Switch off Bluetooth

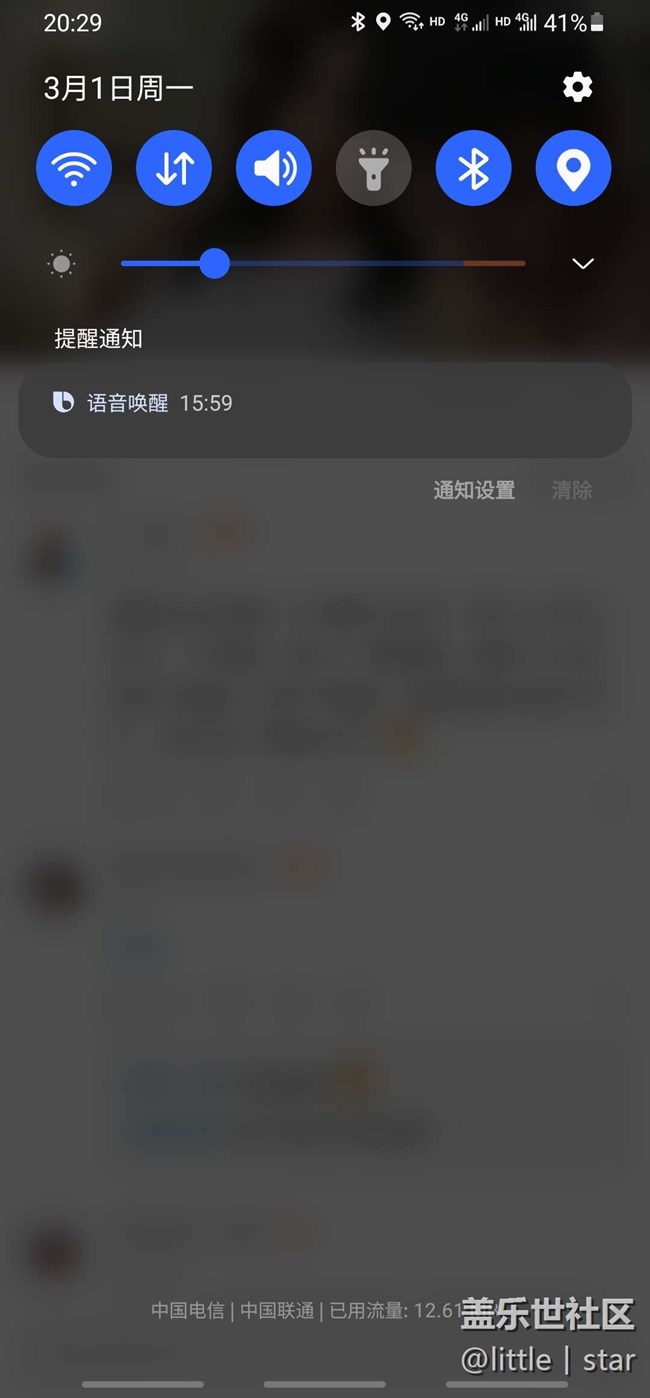coord(473,168)
